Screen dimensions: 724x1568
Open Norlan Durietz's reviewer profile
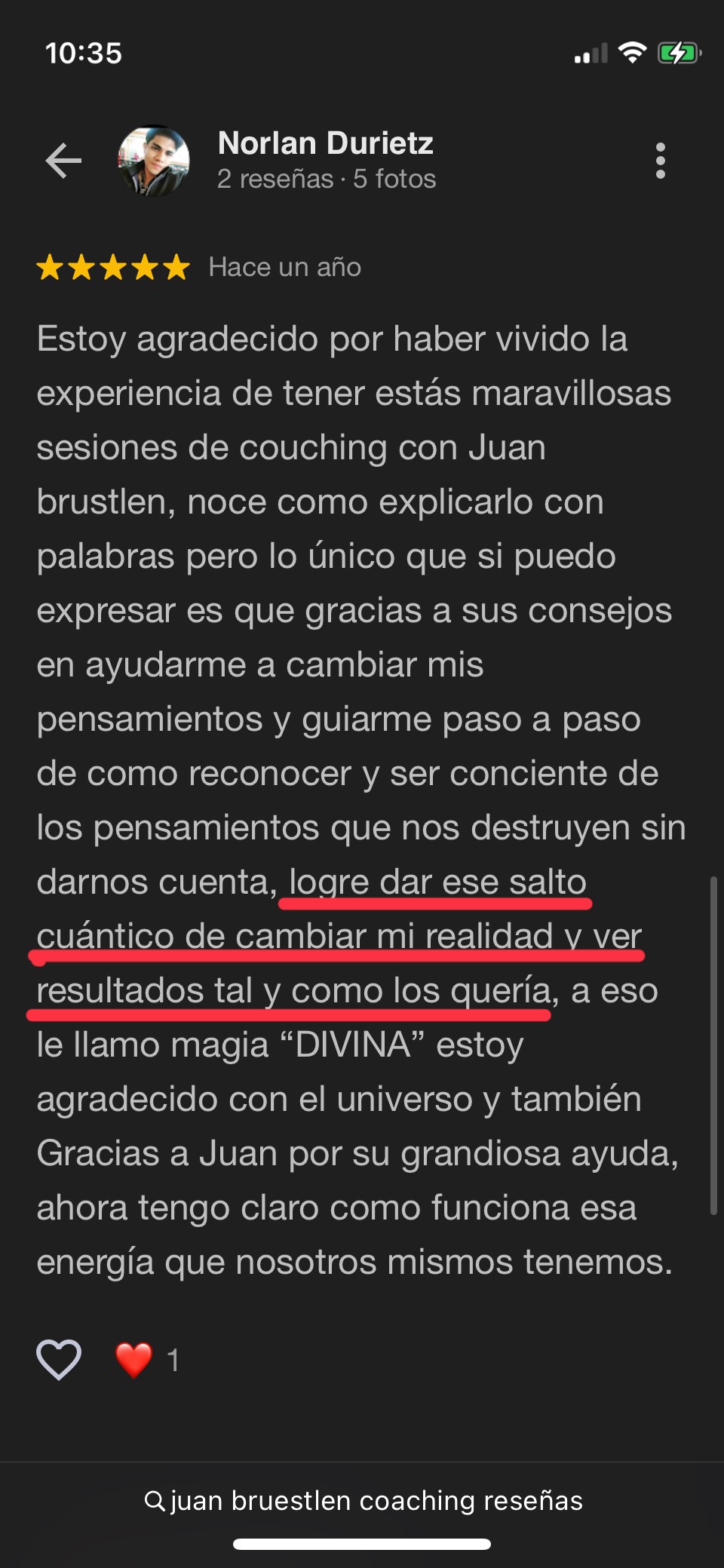point(324,143)
